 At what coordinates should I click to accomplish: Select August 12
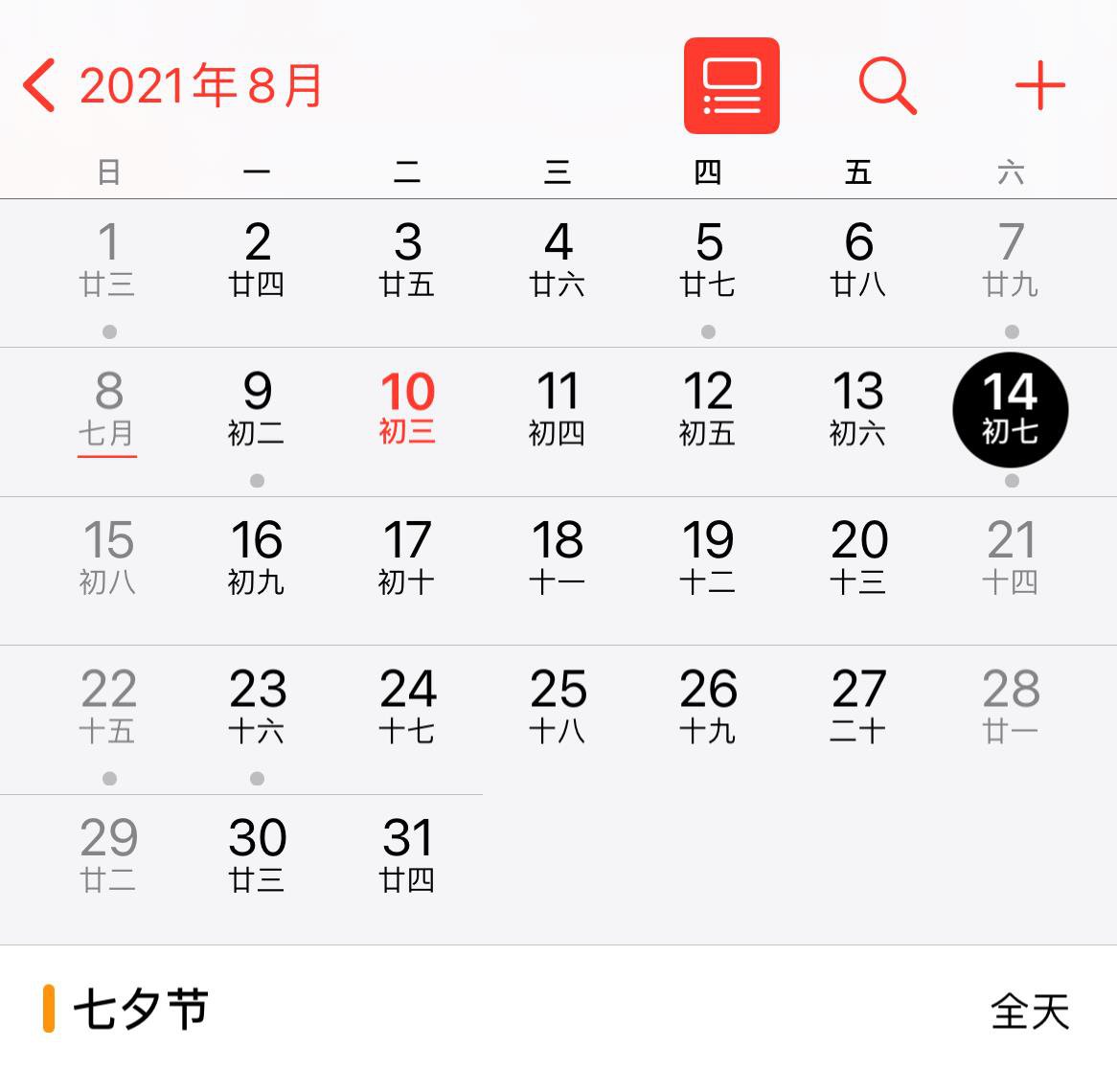(708, 407)
